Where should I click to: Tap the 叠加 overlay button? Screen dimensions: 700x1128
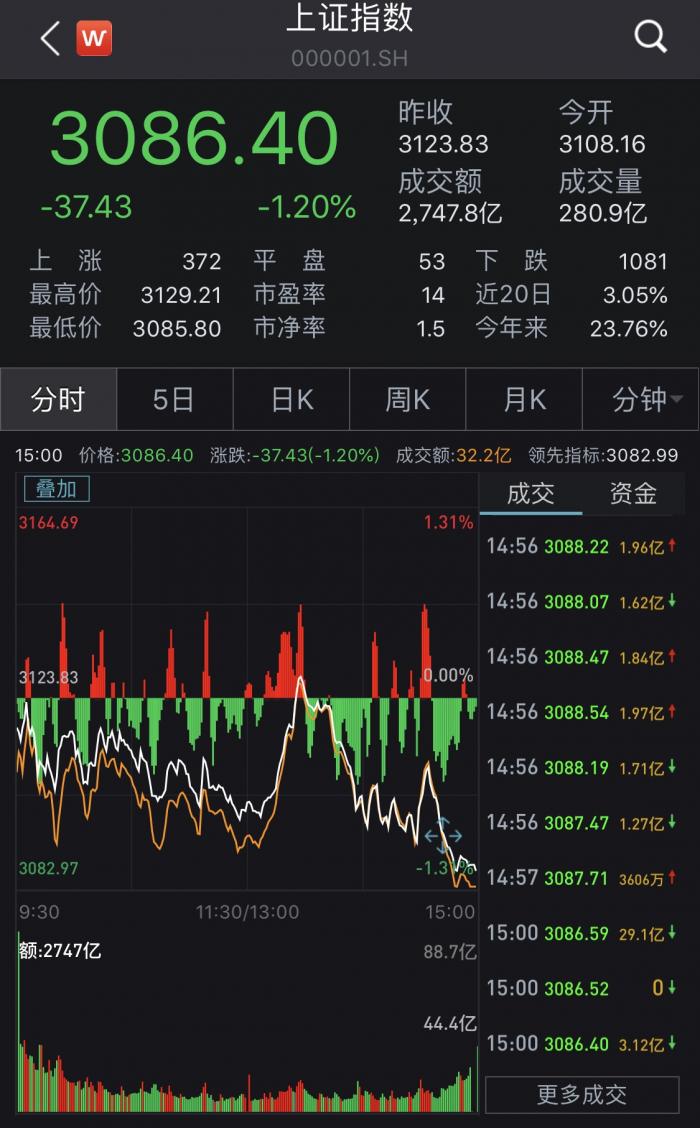pyautogui.click(x=57, y=489)
